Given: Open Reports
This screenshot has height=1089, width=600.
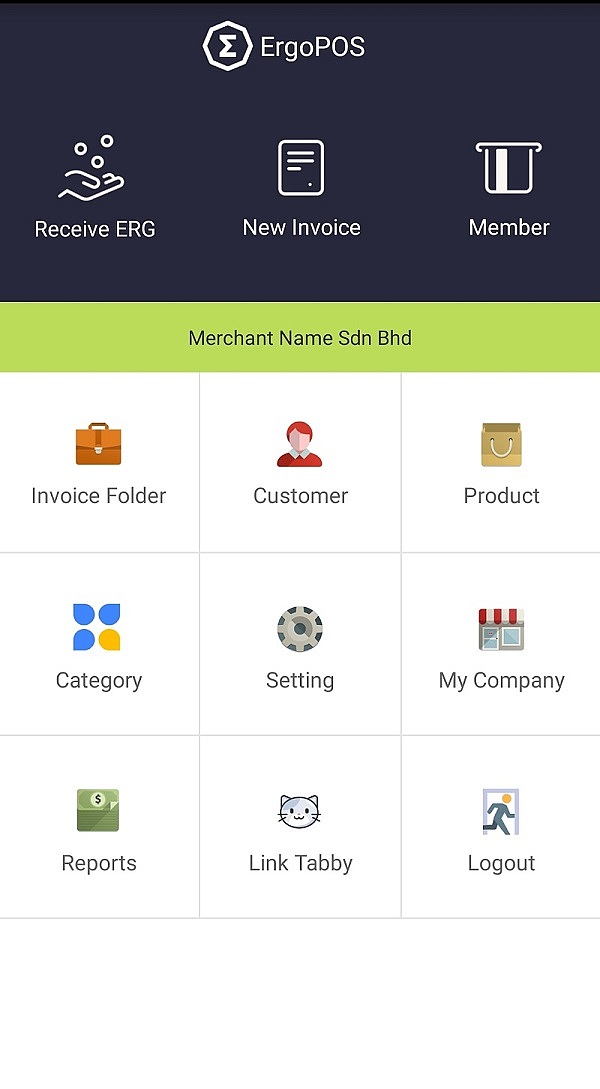Looking at the screenshot, I should coord(99,829).
